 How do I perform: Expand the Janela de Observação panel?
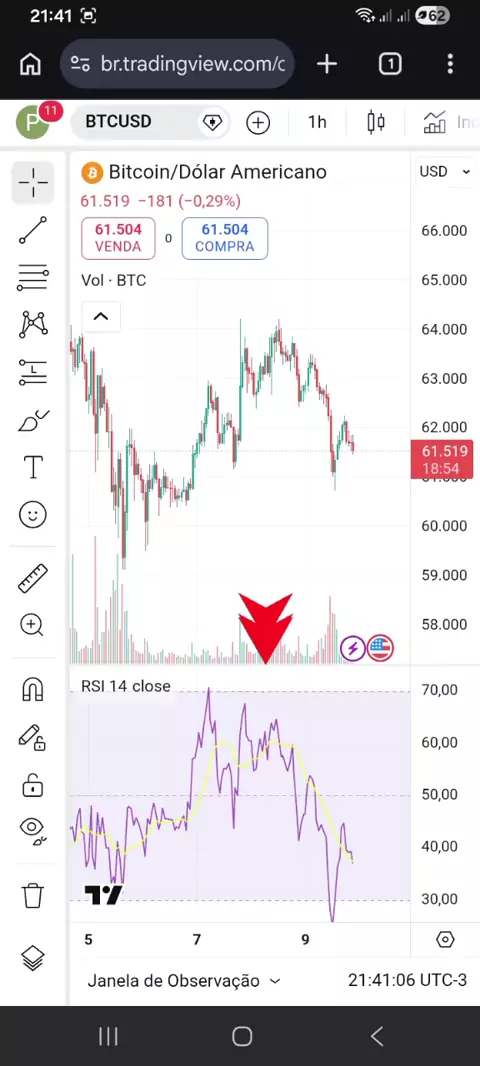[x=184, y=981]
